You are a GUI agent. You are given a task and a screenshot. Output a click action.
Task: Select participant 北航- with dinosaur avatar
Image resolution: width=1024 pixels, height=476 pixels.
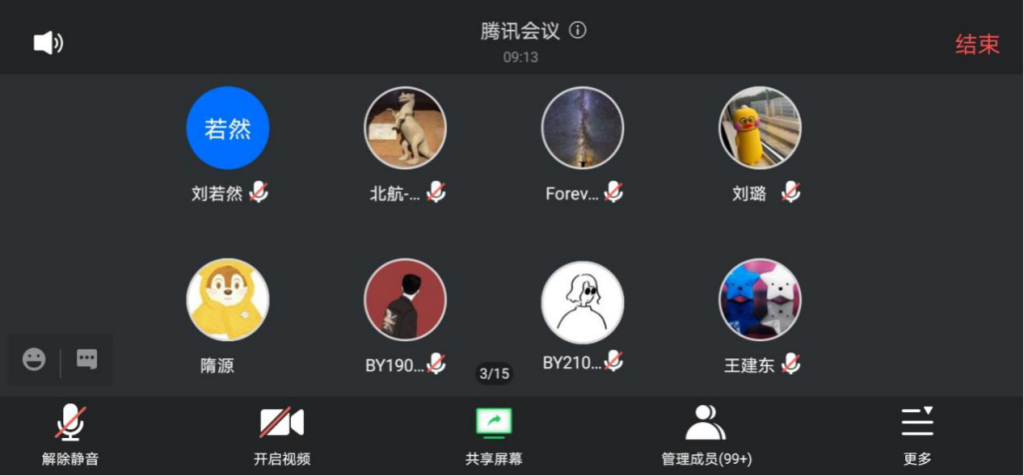[x=405, y=128]
